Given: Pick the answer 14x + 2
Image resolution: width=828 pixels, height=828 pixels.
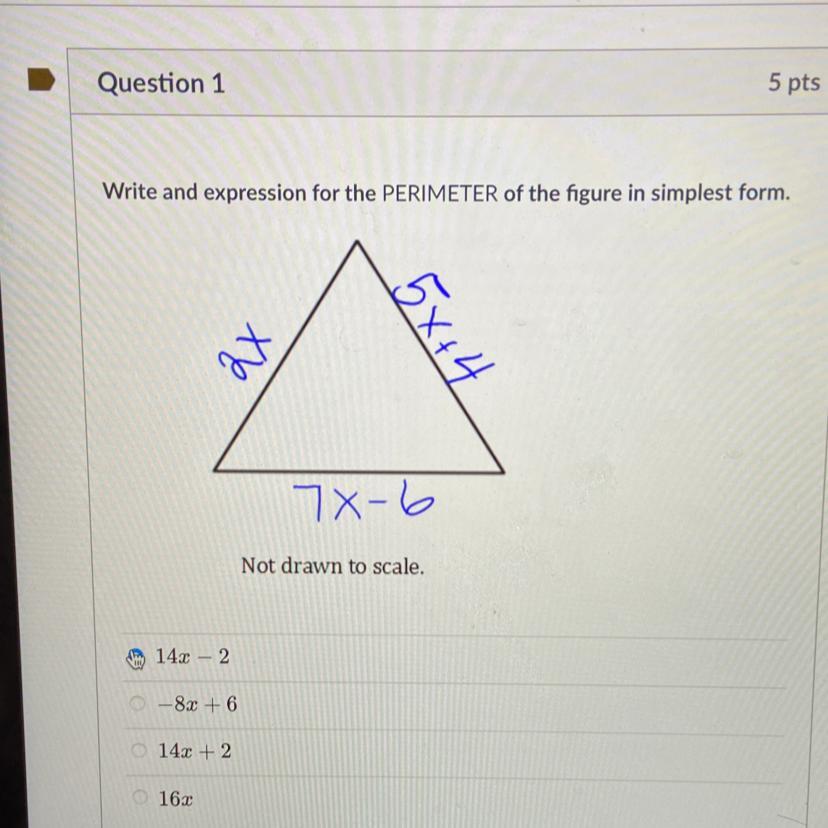Looking at the screenshot, I should pos(141,751).
